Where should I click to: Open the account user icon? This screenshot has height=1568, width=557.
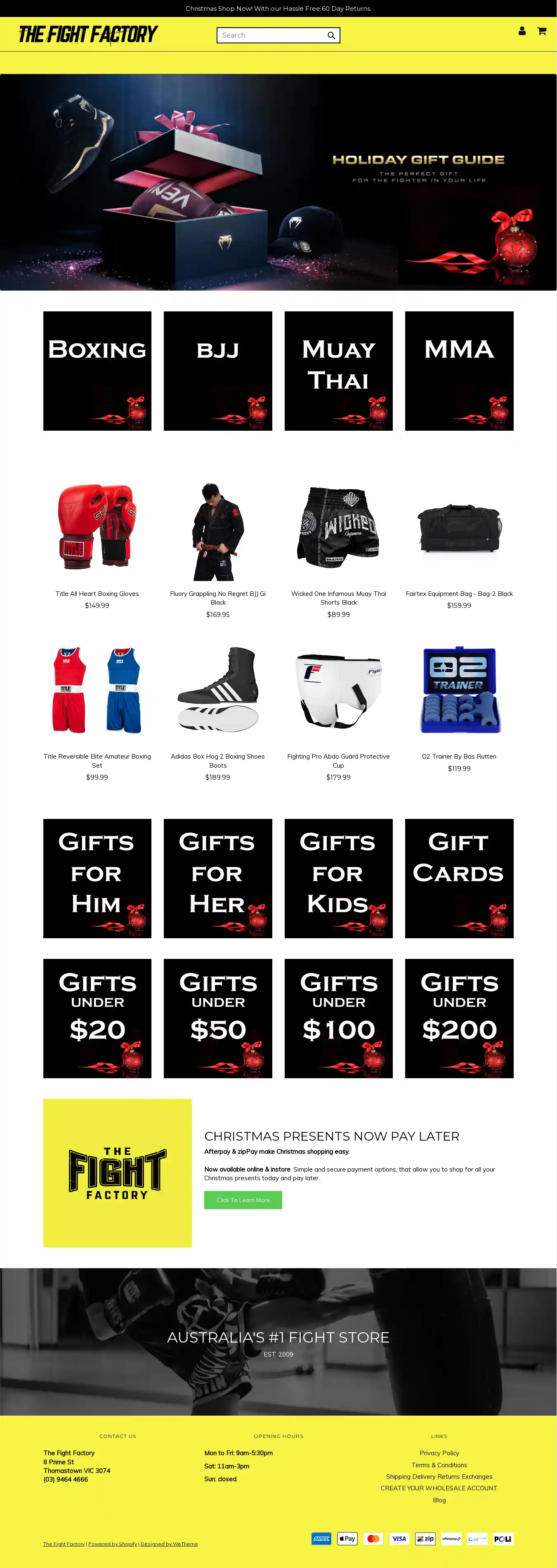(522, 31)
